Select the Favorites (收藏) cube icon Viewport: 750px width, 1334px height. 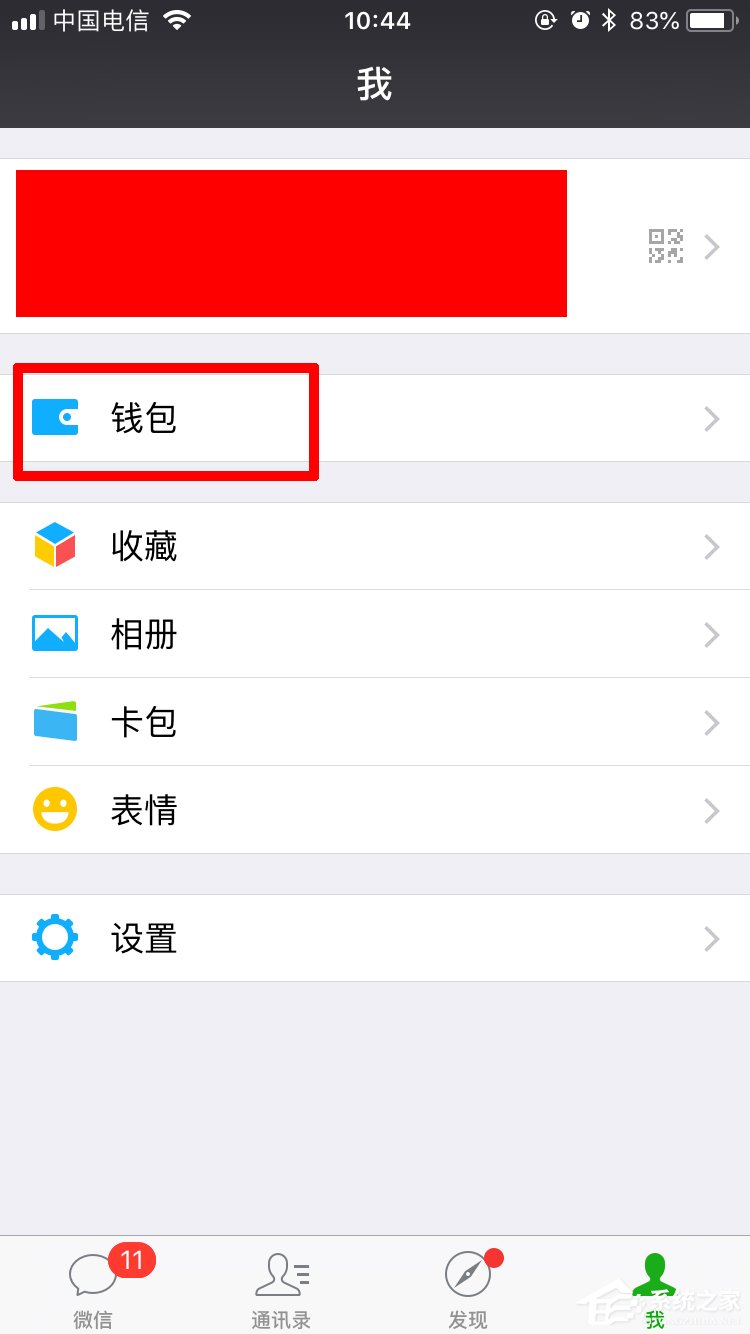(55, 545)
